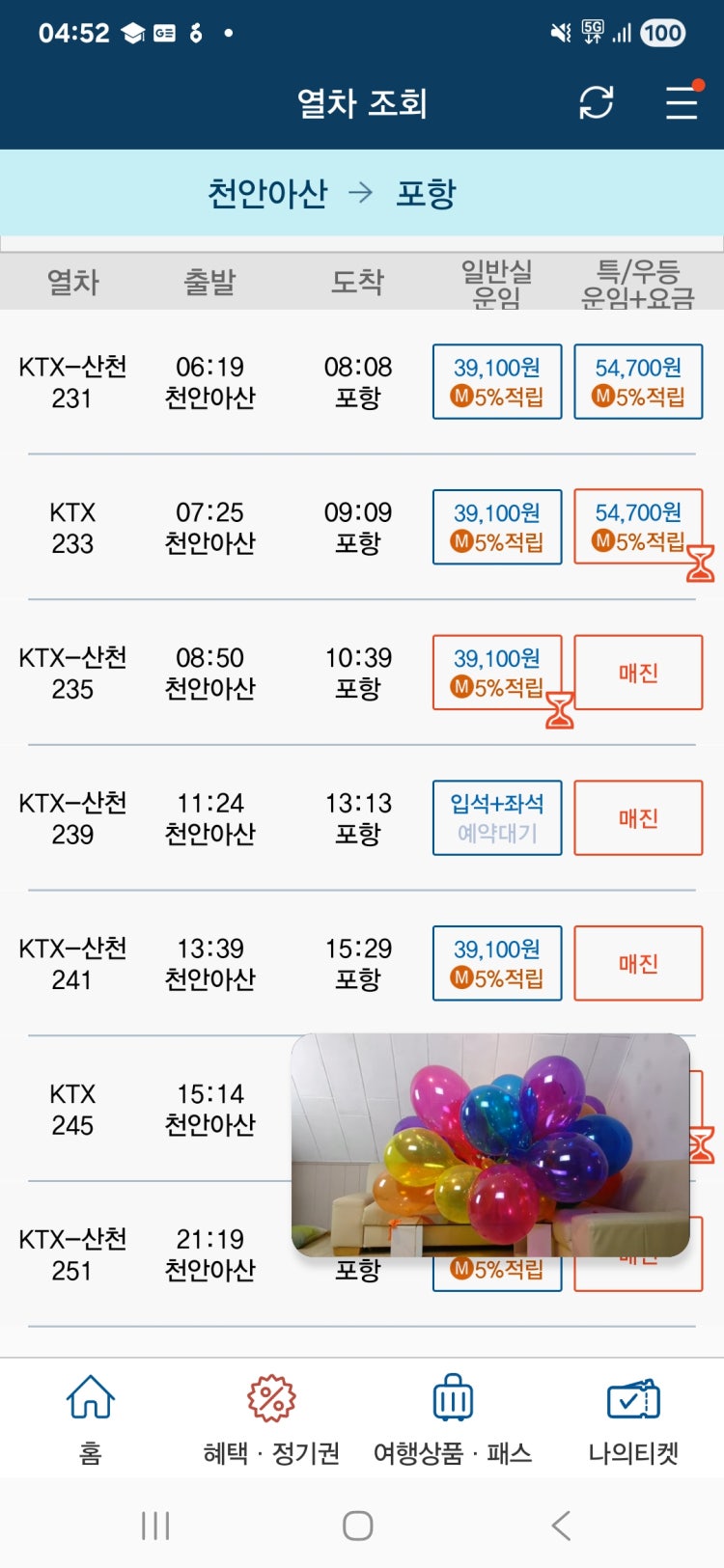Open the floating balloon video window

point(490,1145)
